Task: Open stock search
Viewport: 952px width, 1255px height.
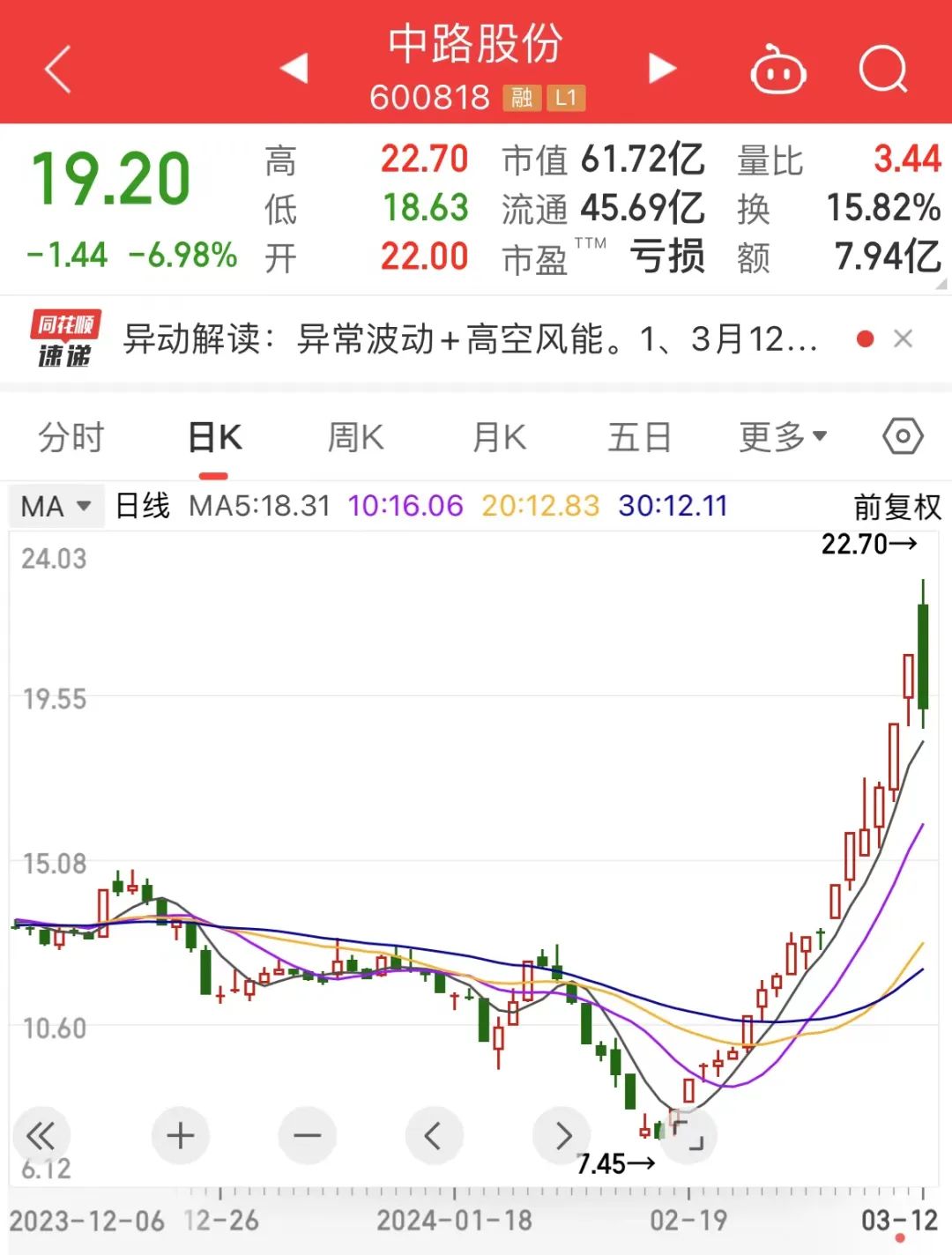Action: tap(882, 70)
